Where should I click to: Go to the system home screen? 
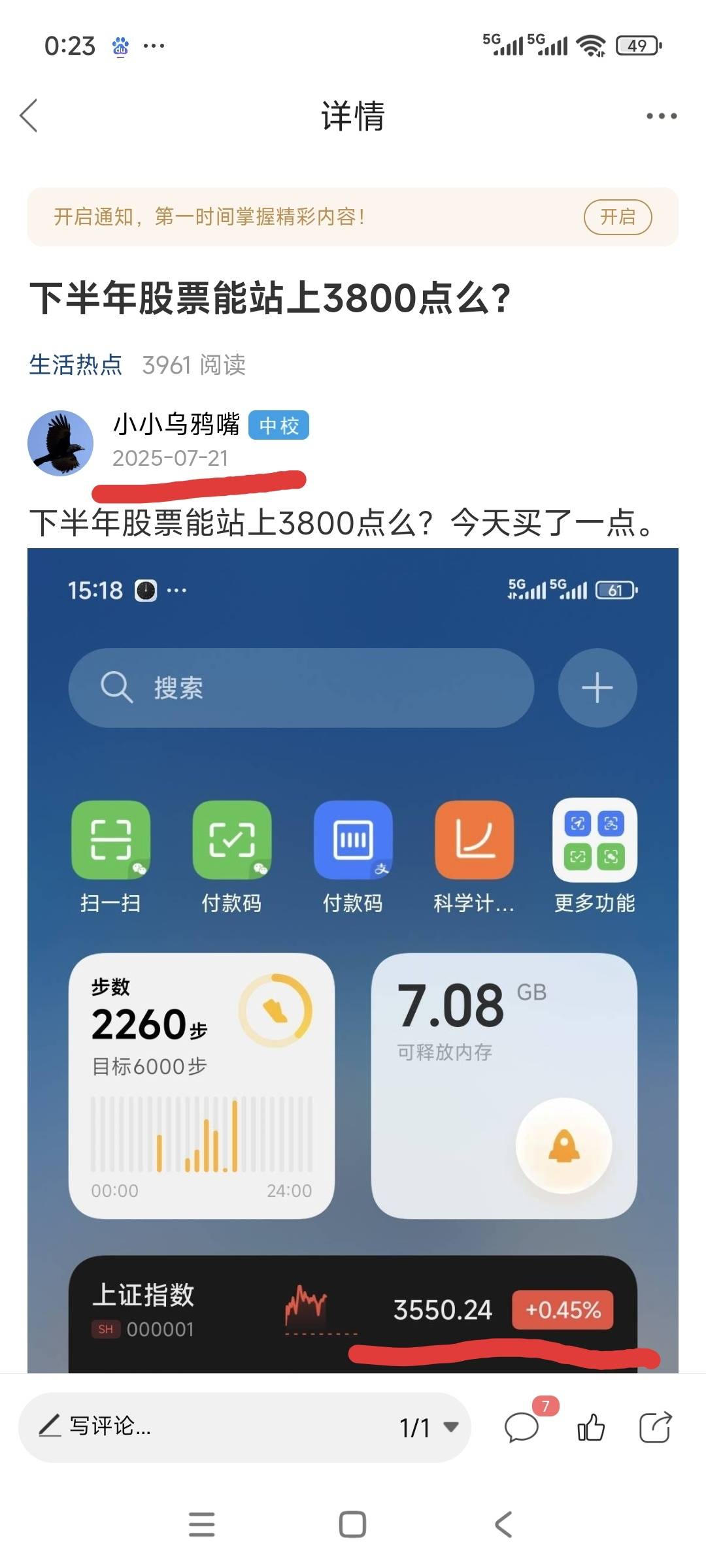(352, 1524)
